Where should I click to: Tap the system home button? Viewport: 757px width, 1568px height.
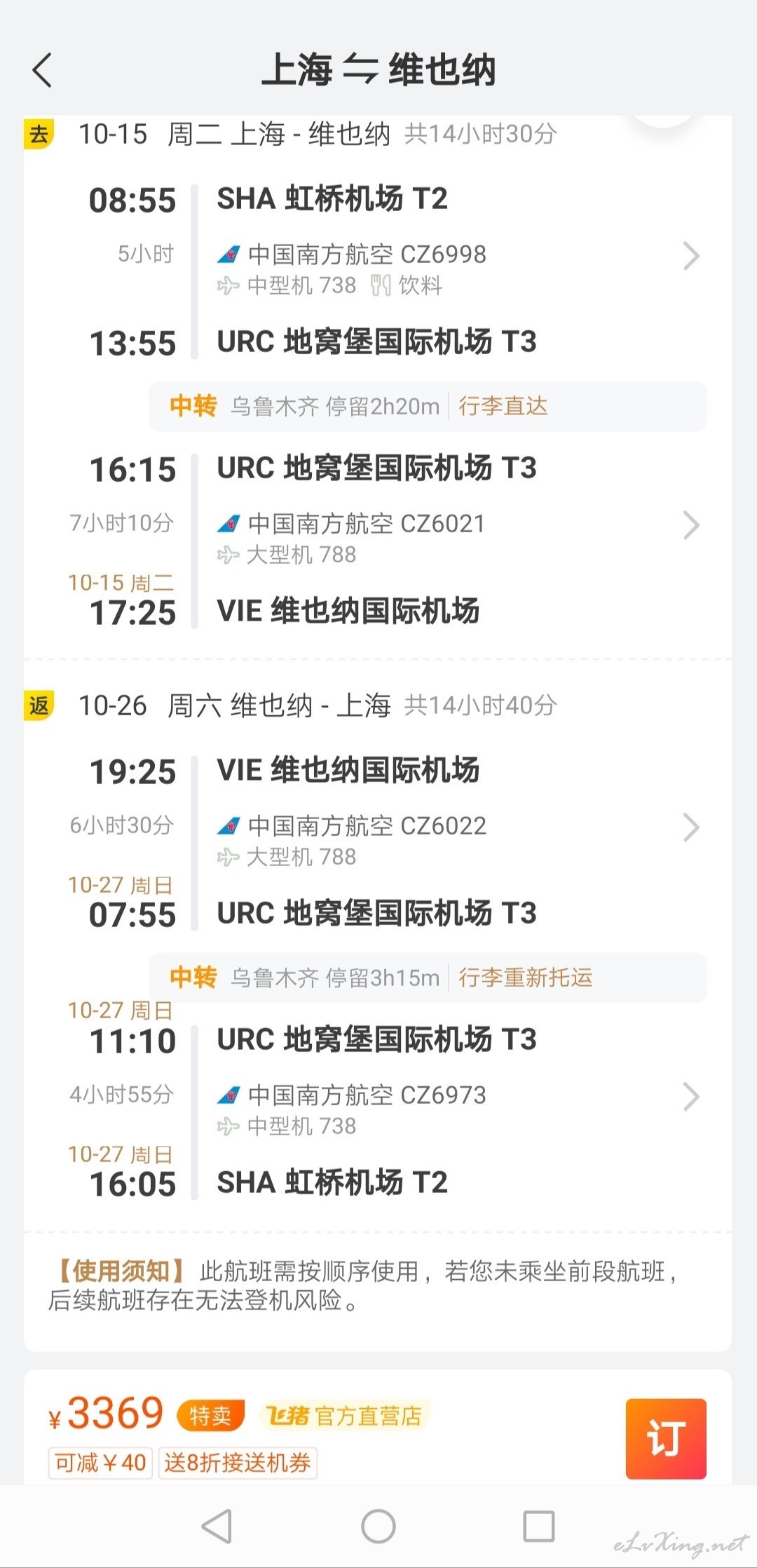378,1526
